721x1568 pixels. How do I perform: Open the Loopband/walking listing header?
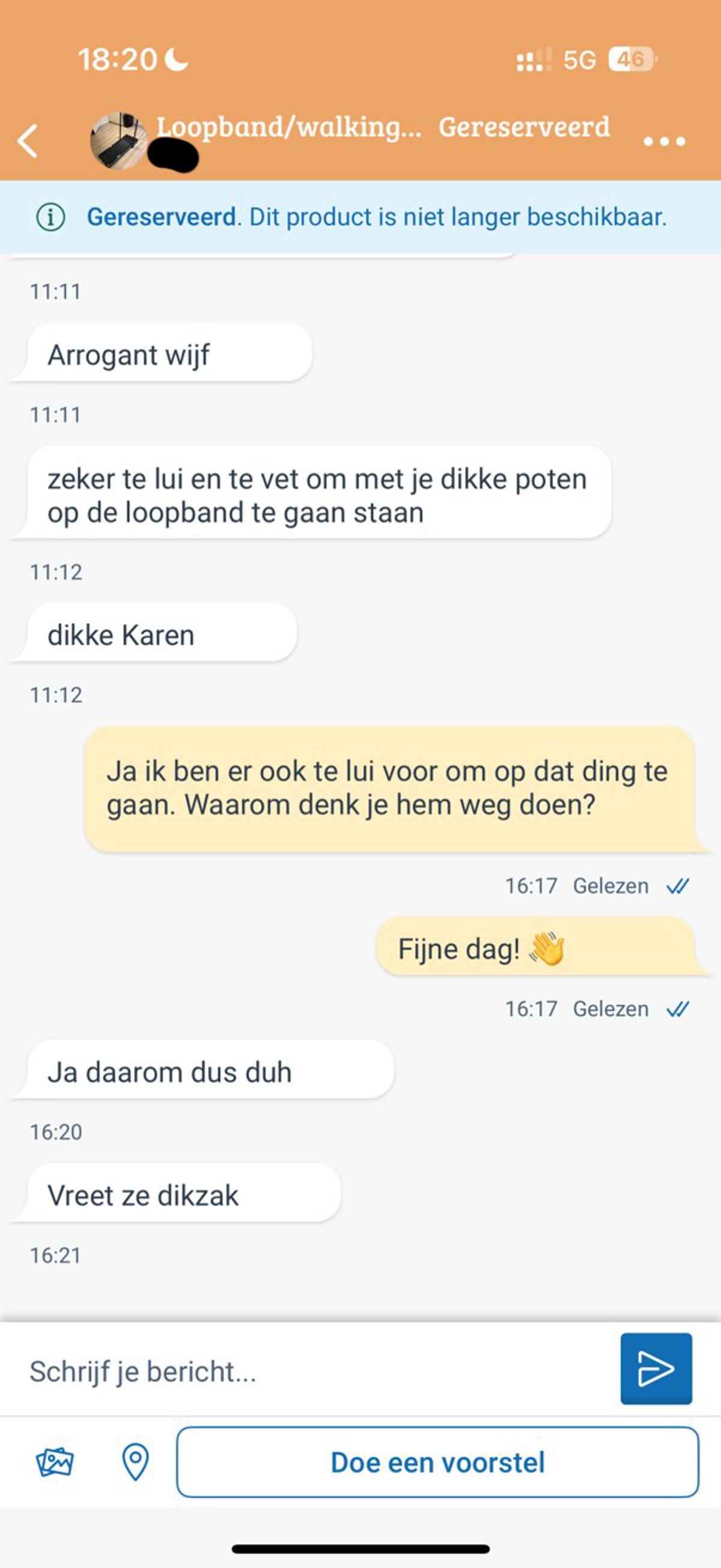click(289, 127)
